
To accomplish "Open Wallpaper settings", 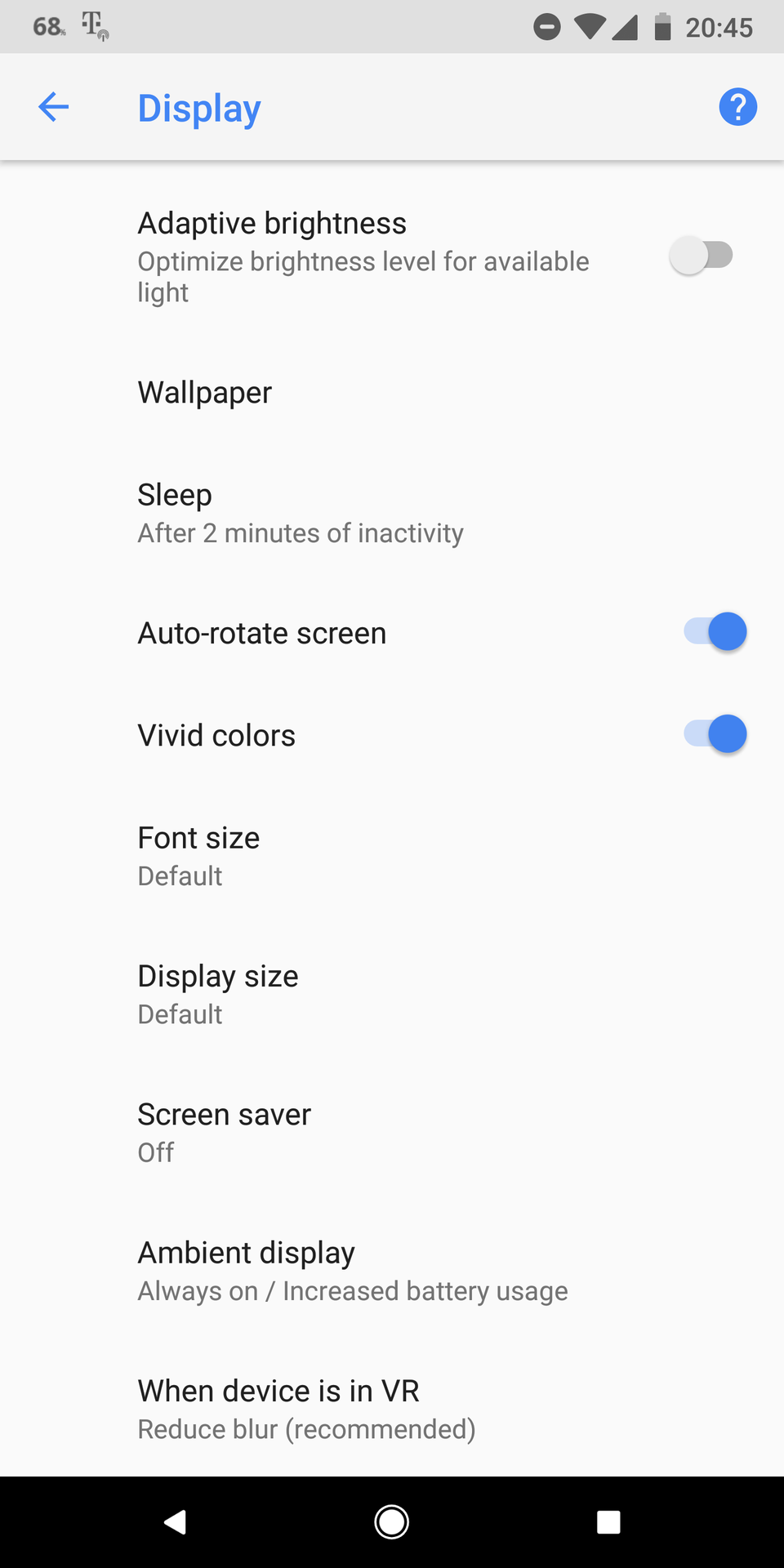I will (x=392, y=393).
